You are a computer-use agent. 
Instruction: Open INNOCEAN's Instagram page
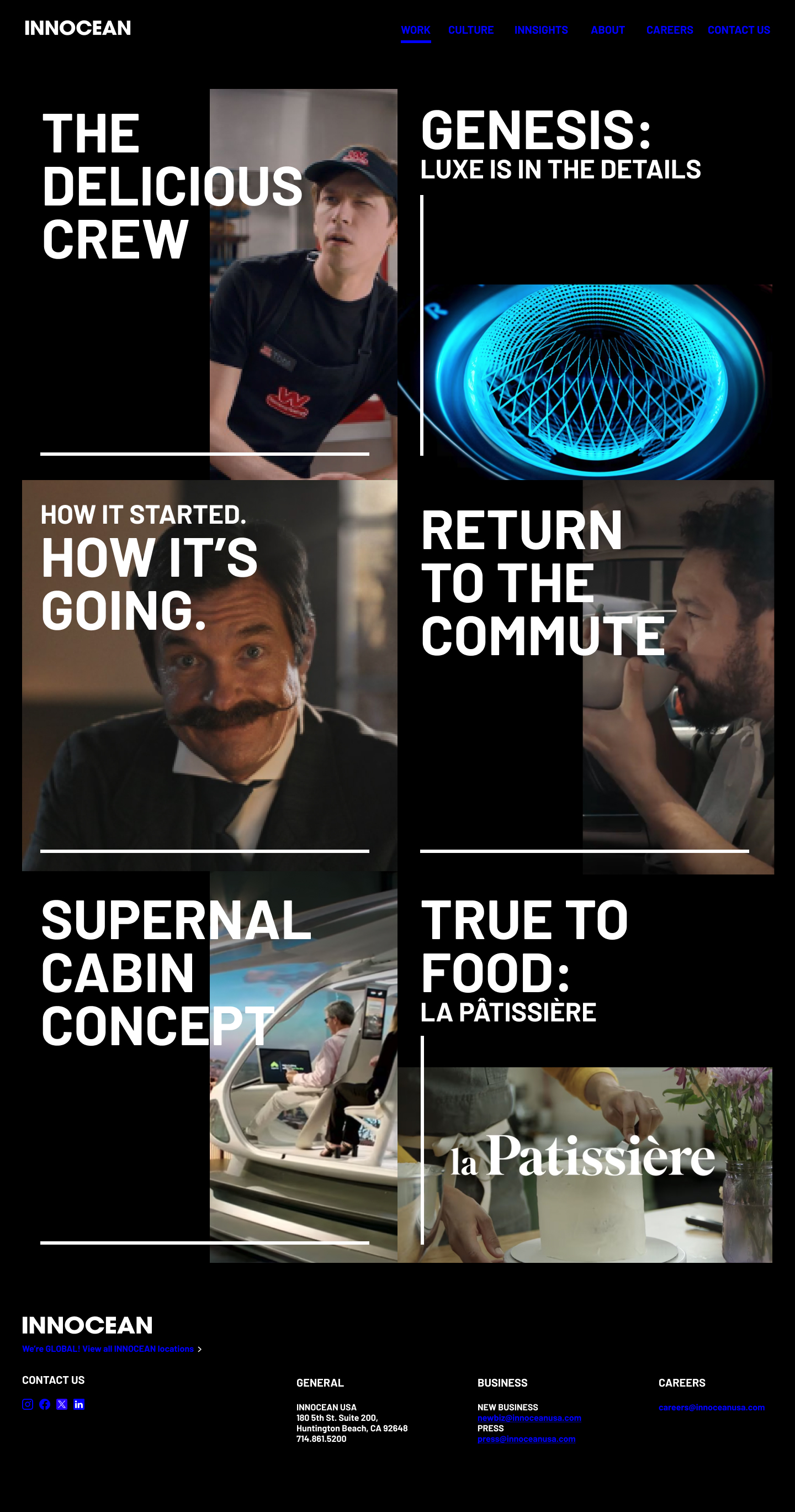point(28,1404)
